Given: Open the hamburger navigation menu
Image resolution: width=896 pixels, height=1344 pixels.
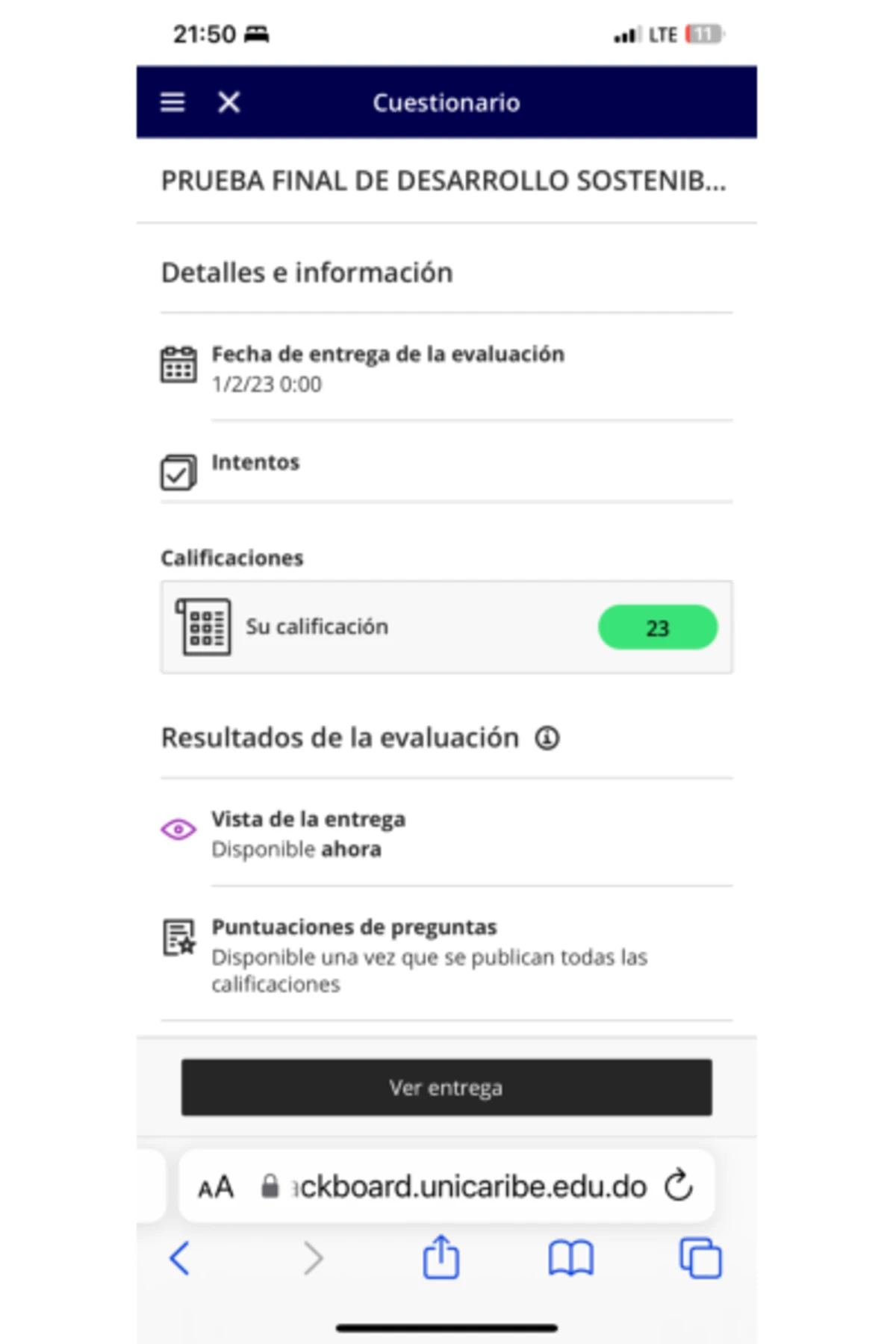Looking at the screenshot, I should (172, 102).
